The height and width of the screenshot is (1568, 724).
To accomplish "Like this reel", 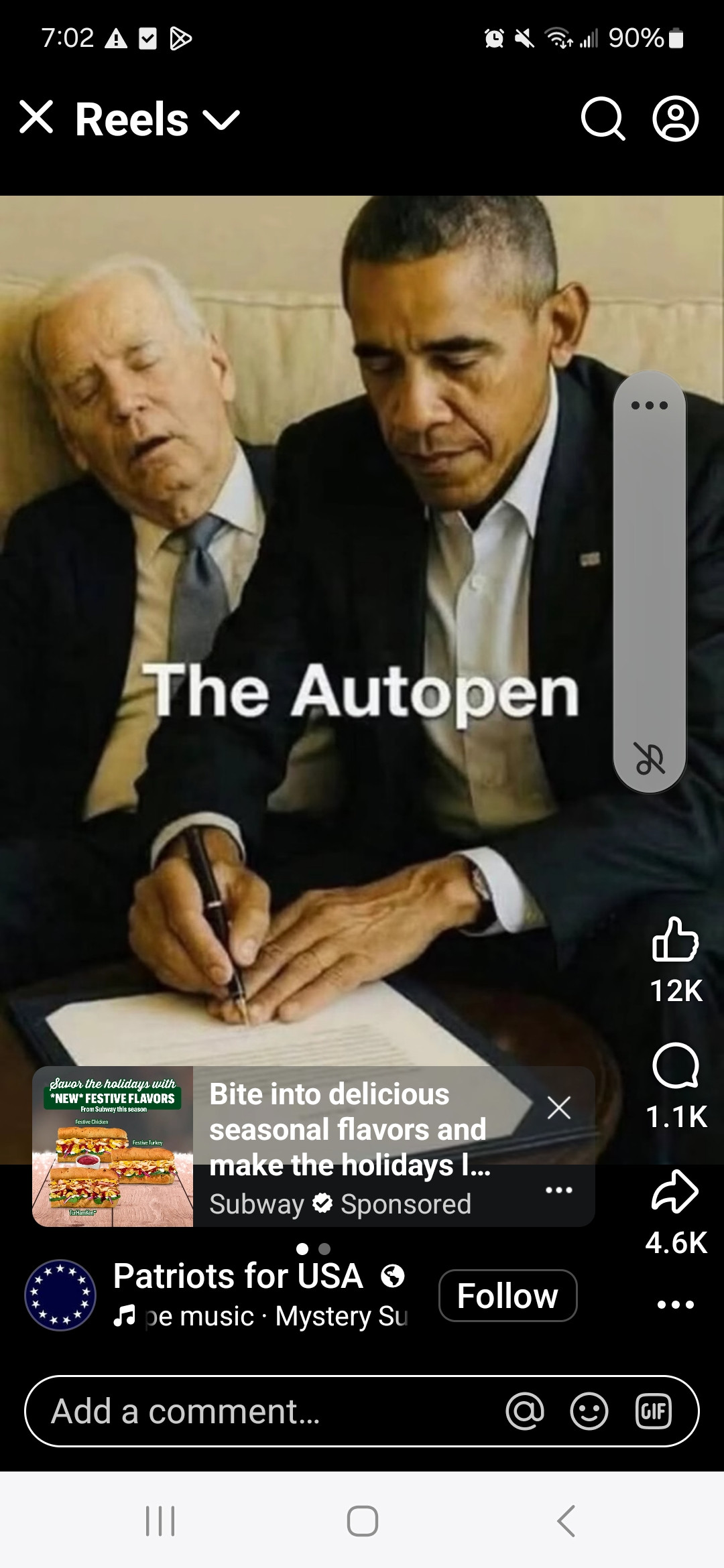I will (675, 939).
